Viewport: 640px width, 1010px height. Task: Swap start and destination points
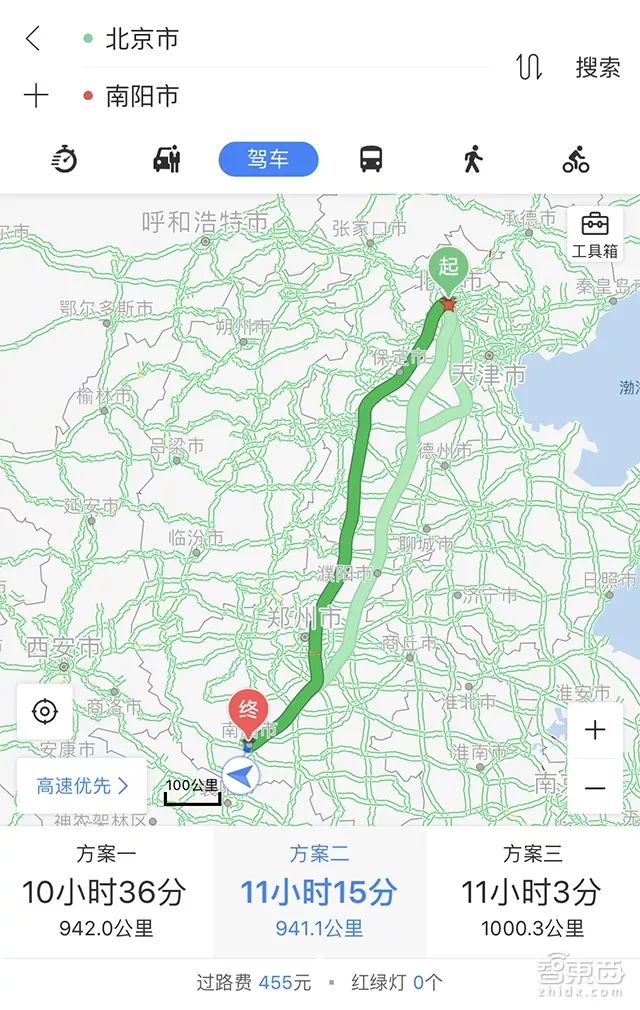(x=529, y=67)
